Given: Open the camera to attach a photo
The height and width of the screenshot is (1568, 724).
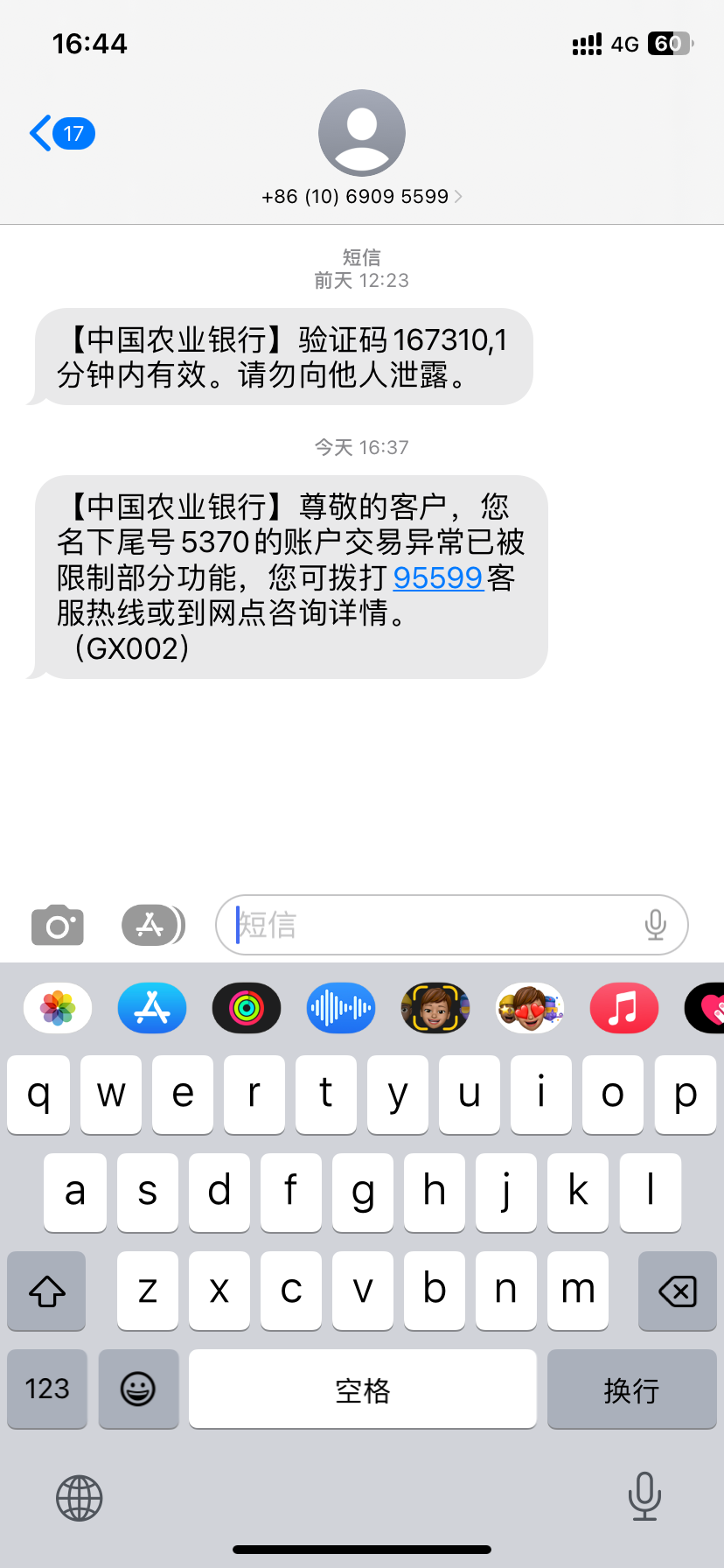Looking at the screenshot, I should click(58, 926).
